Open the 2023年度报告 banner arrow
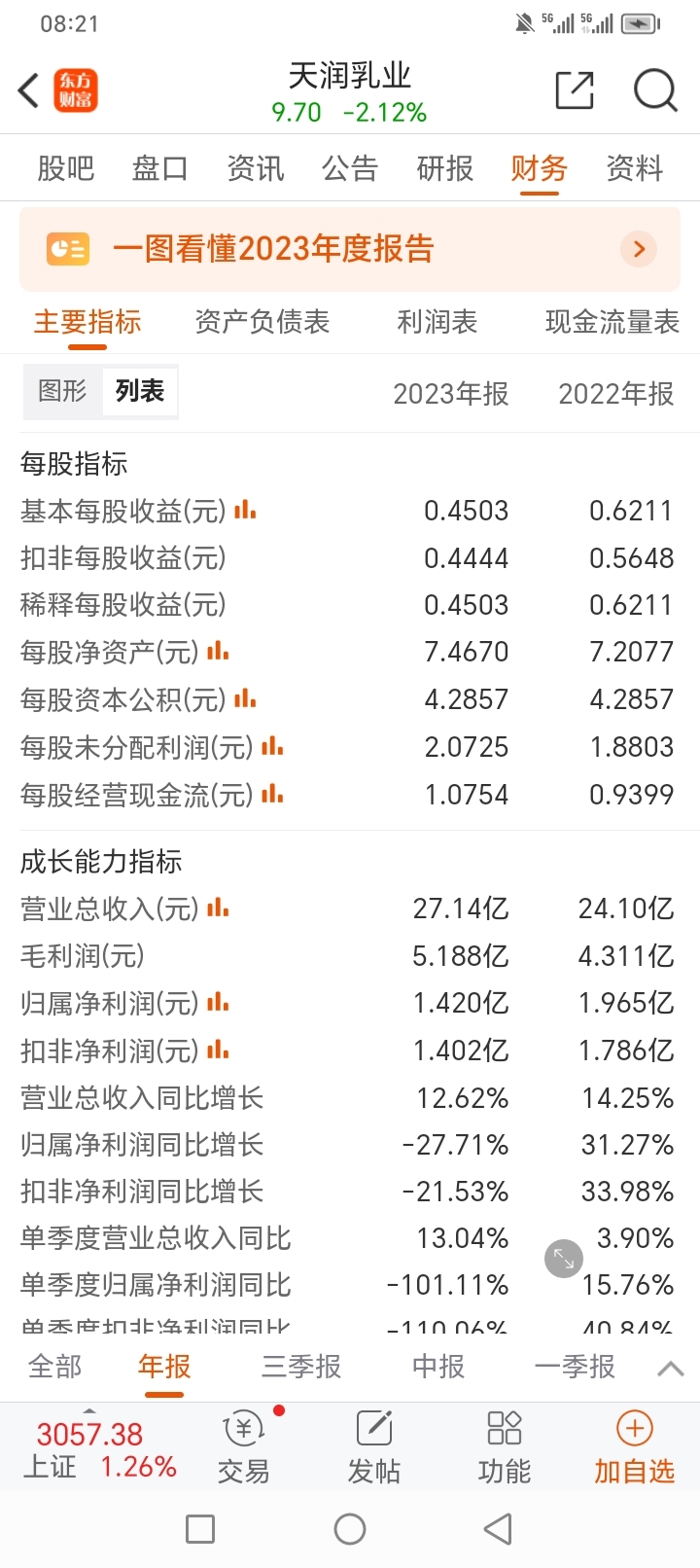This screenshot has width=700, height=1568. click(639, 249)
